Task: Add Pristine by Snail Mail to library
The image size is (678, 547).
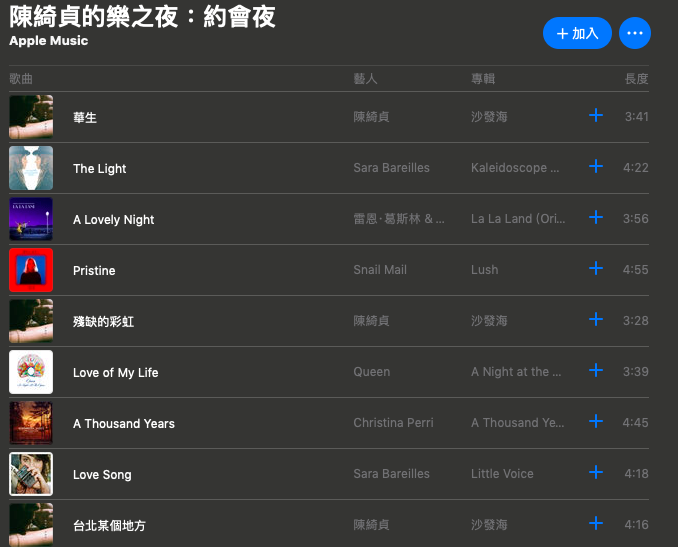Action: click(596, 268)
